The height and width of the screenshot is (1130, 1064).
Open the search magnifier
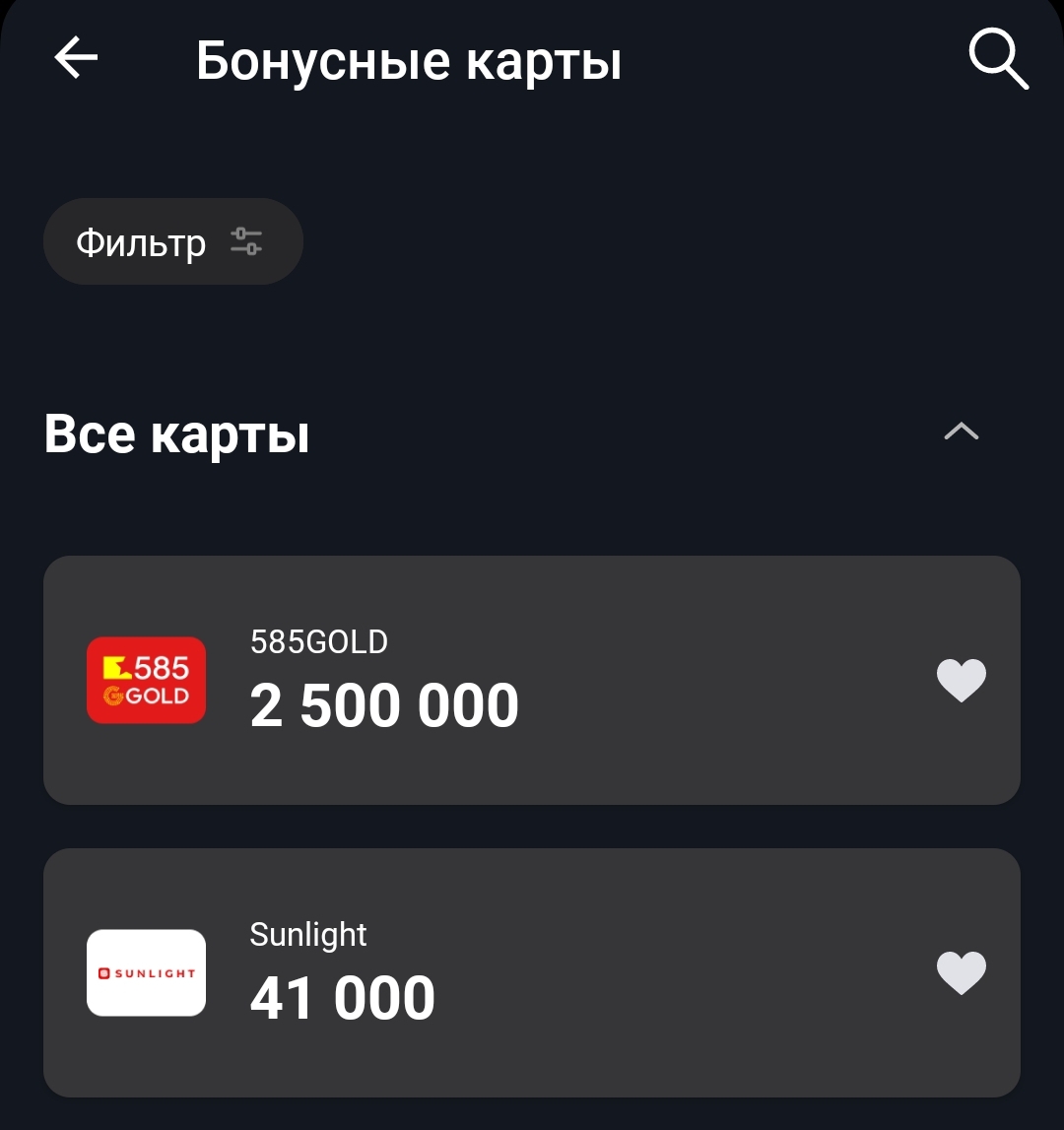(x=998, y=60)
